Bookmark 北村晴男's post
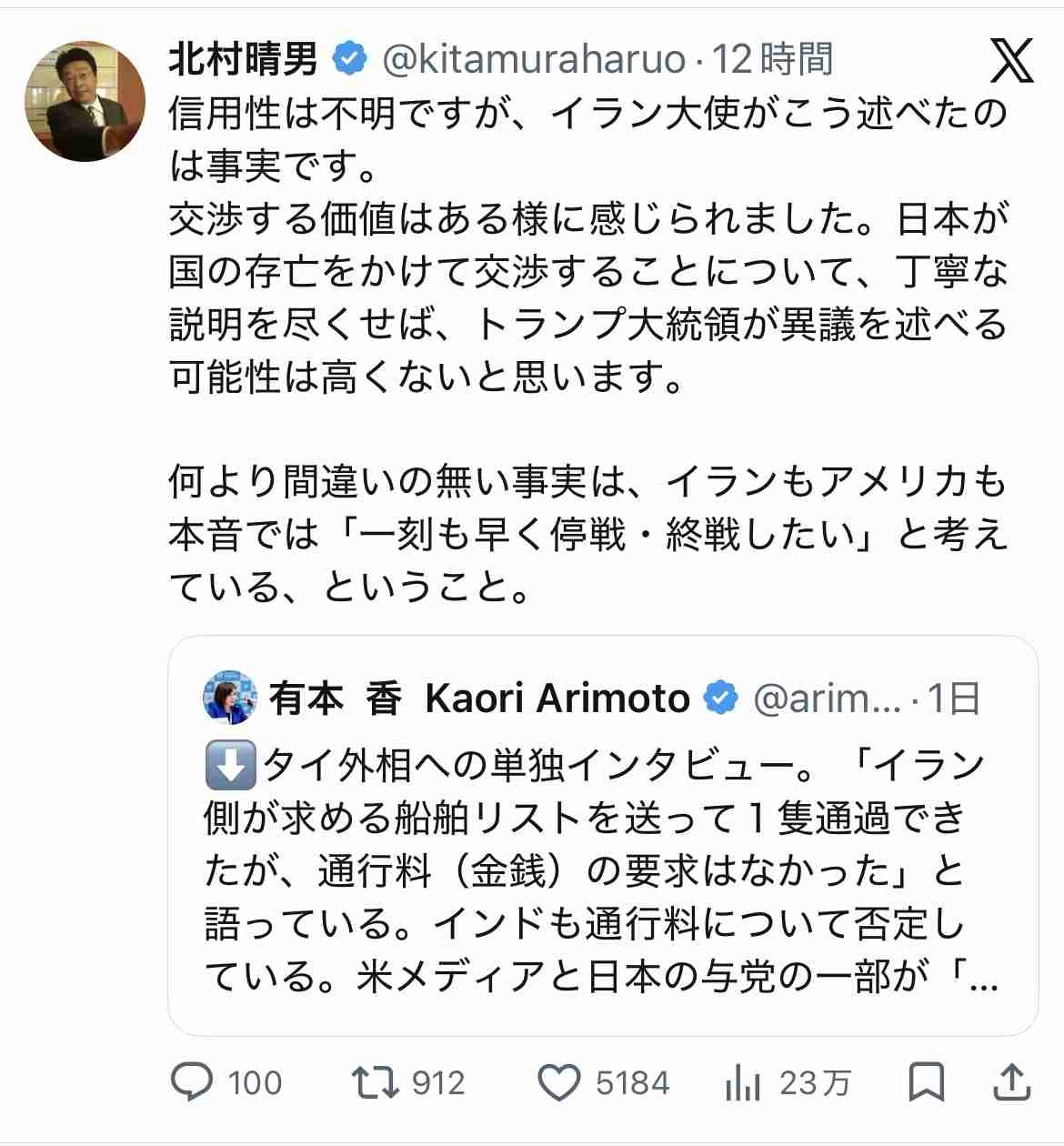The width and height of the screenshot is (1064, 1146). [x=927, y=1081]
